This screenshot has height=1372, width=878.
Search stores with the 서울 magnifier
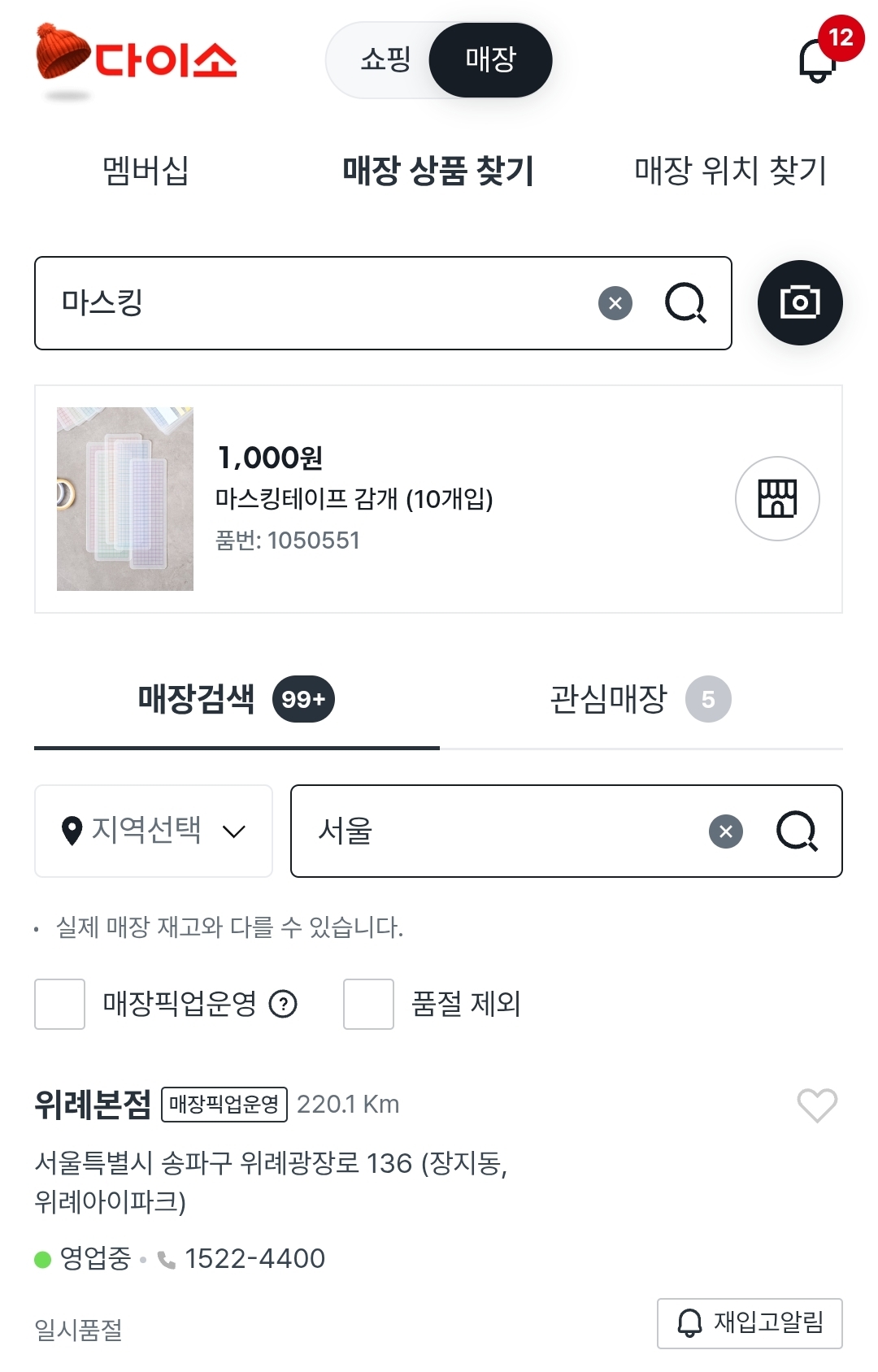tap(797, 831)
